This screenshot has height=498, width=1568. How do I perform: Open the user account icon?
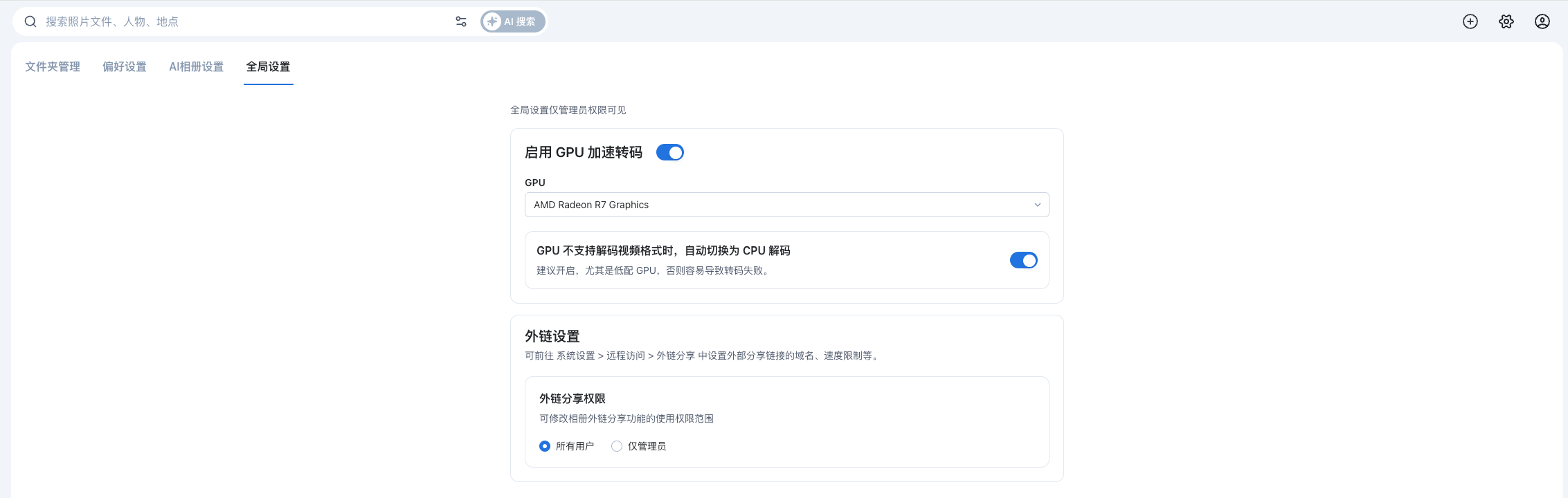1542,21
